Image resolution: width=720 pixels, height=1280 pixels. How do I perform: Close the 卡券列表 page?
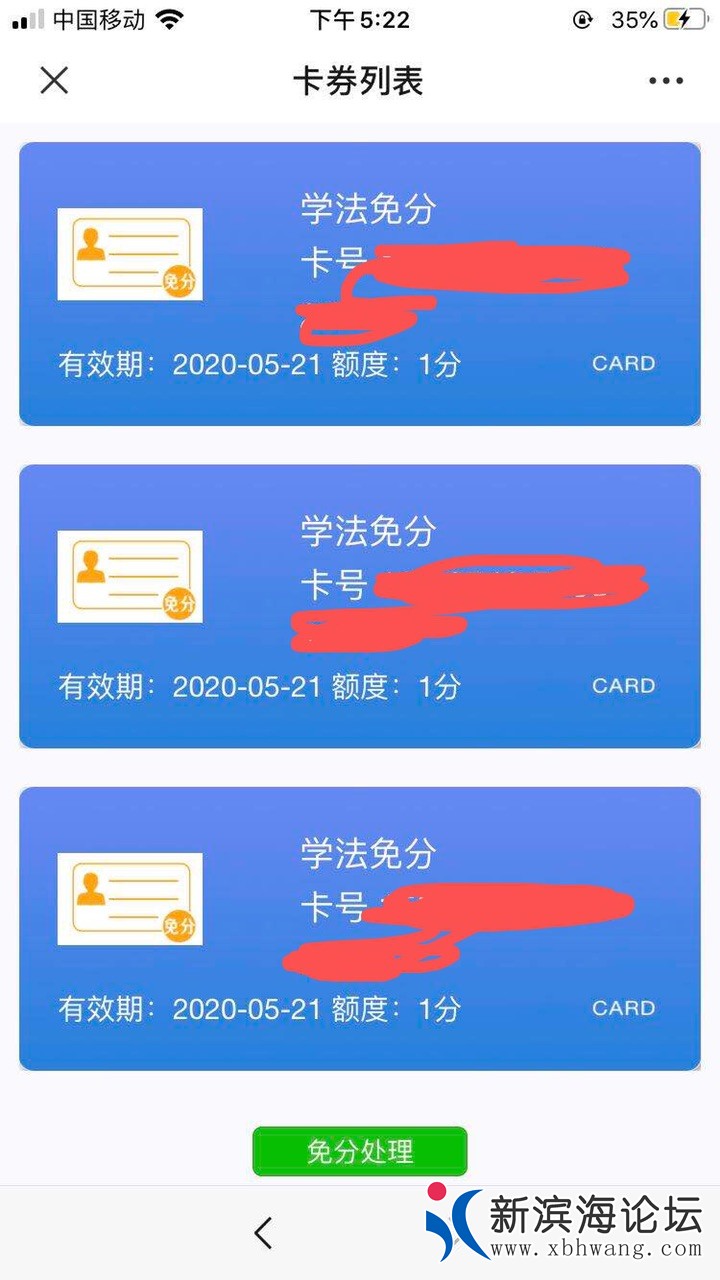pyautogui.click(x=54, y=80)
